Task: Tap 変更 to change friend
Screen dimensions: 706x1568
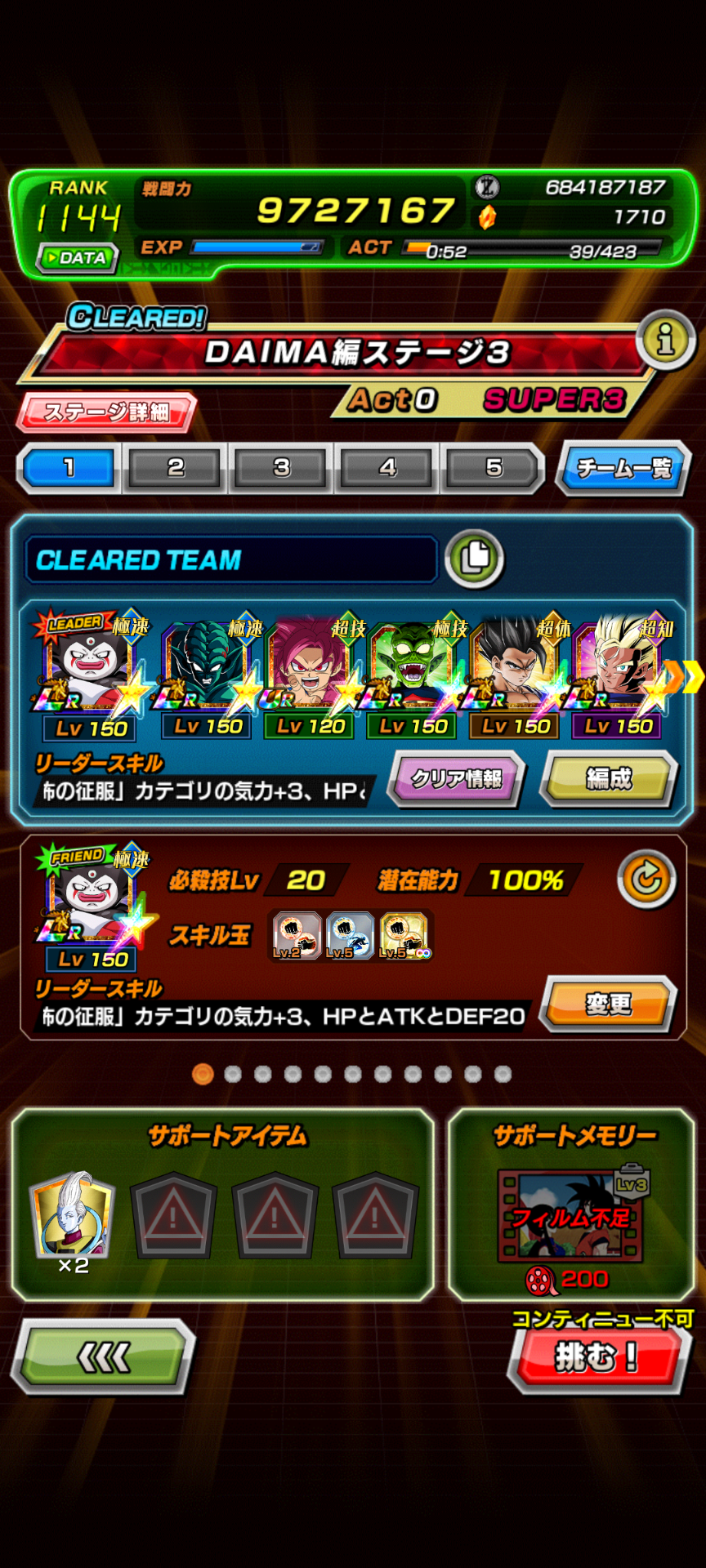Action: [x=609, y=1004]
